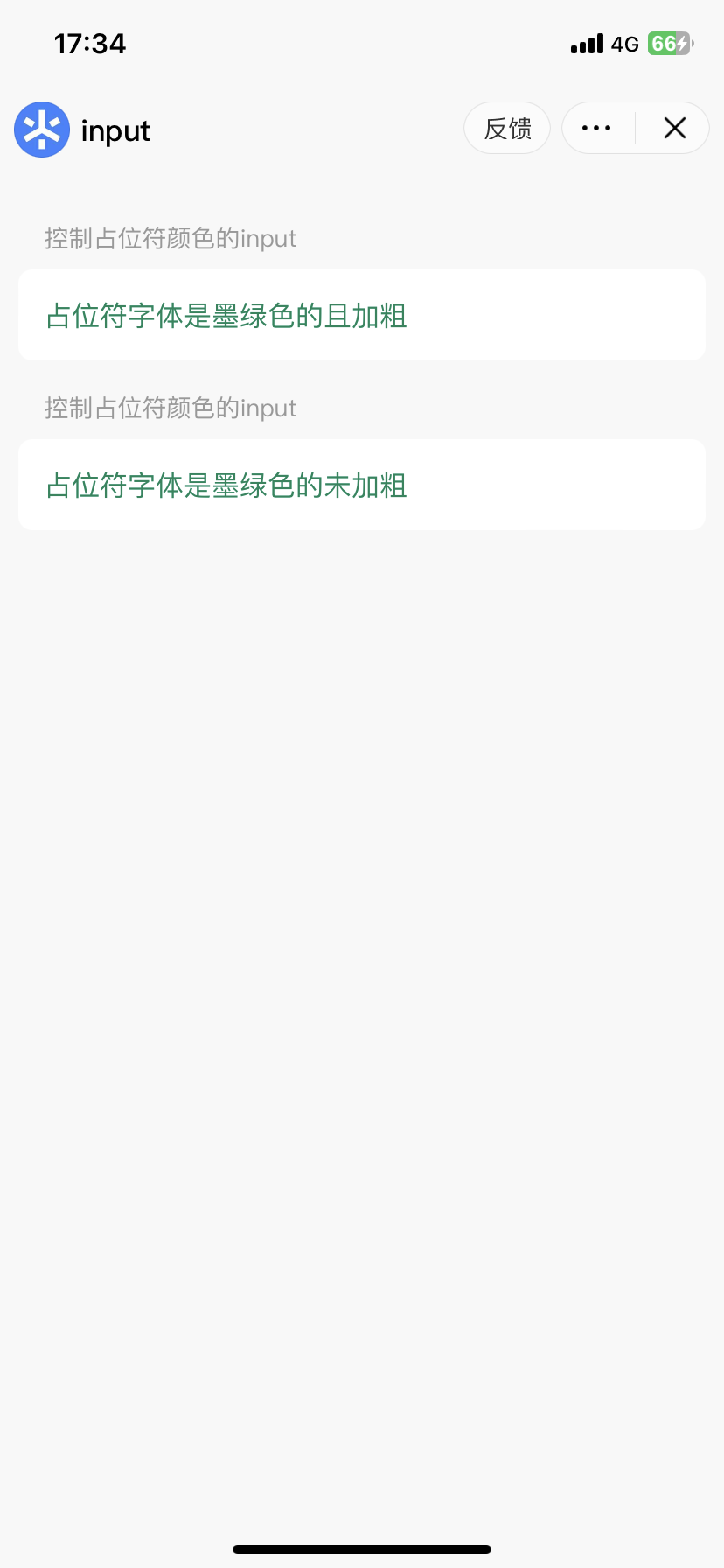Focus the input with 且加粗 placeholder
This screenshot has height=1568, width=724.
(362, 315)
